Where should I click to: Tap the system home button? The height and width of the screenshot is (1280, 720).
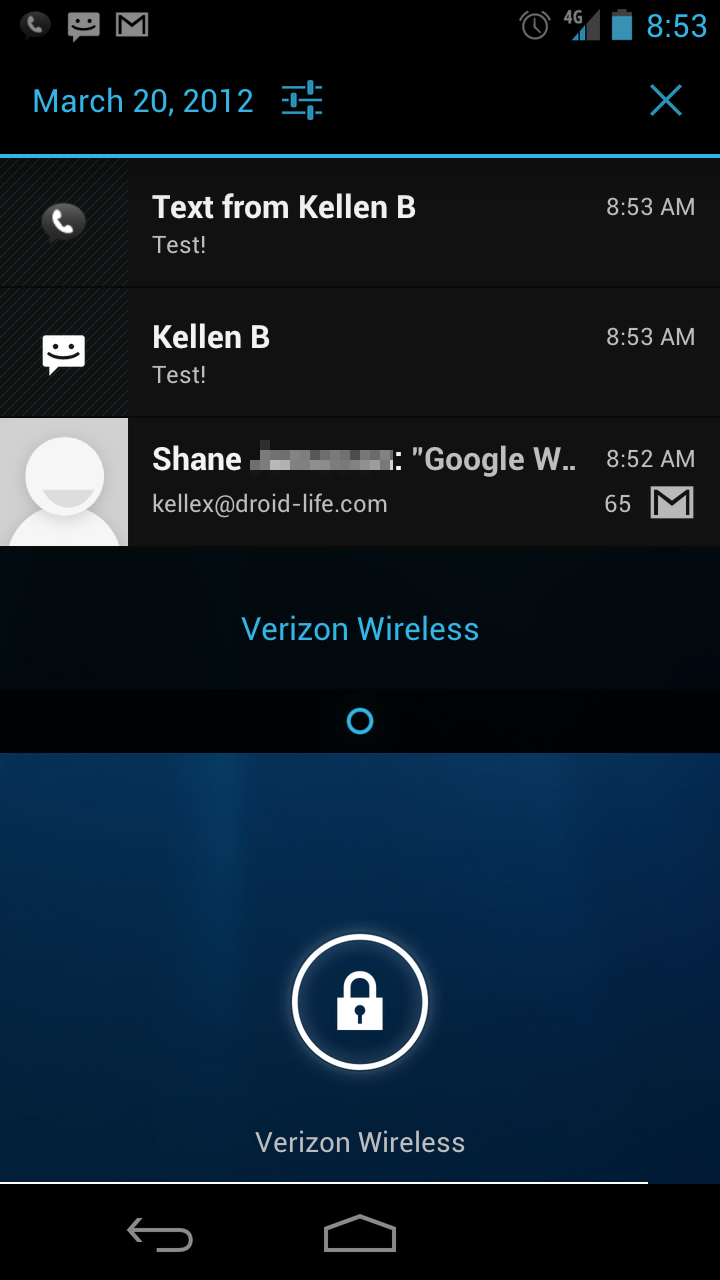click(x=360, y=1234)
